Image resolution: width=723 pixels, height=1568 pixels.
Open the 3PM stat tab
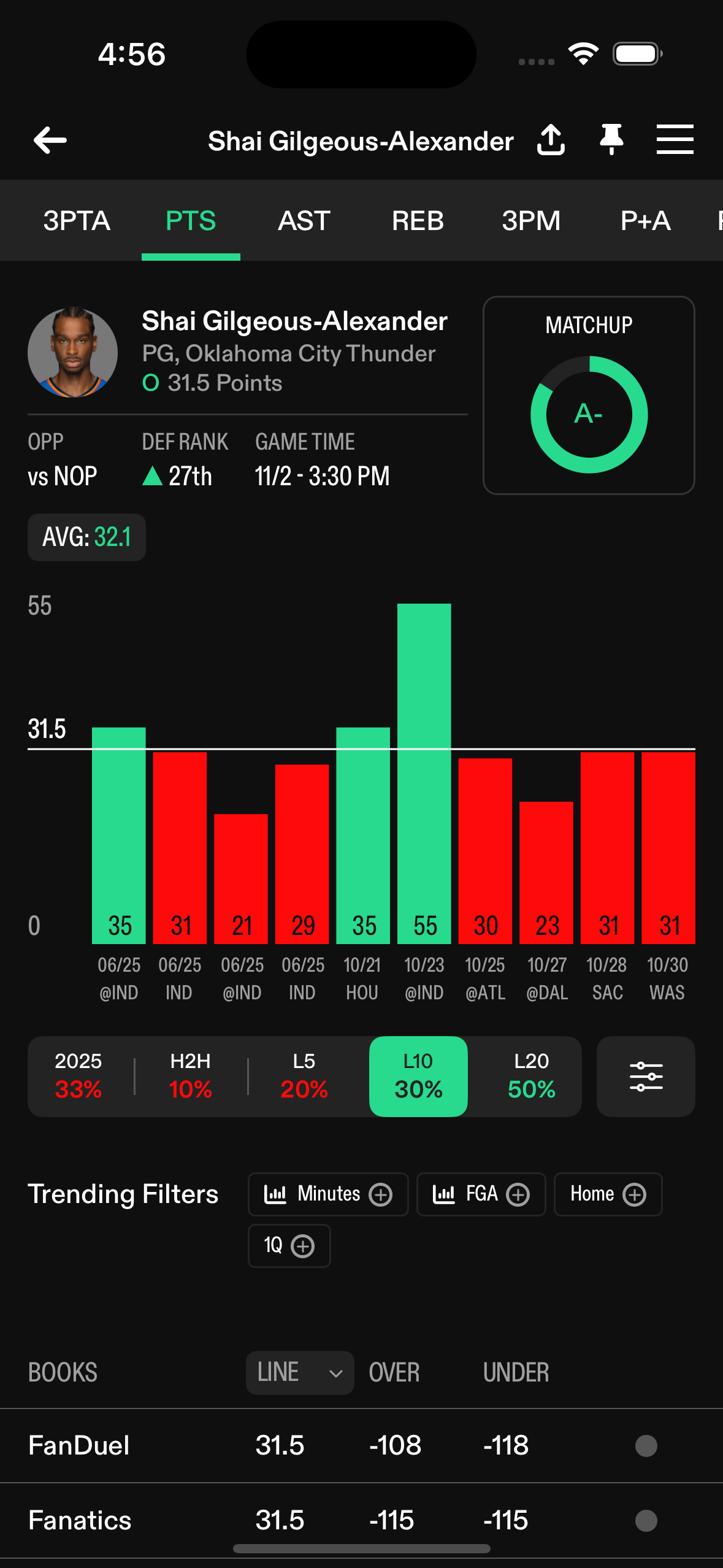pyautogui.click(x=531, y=221)
